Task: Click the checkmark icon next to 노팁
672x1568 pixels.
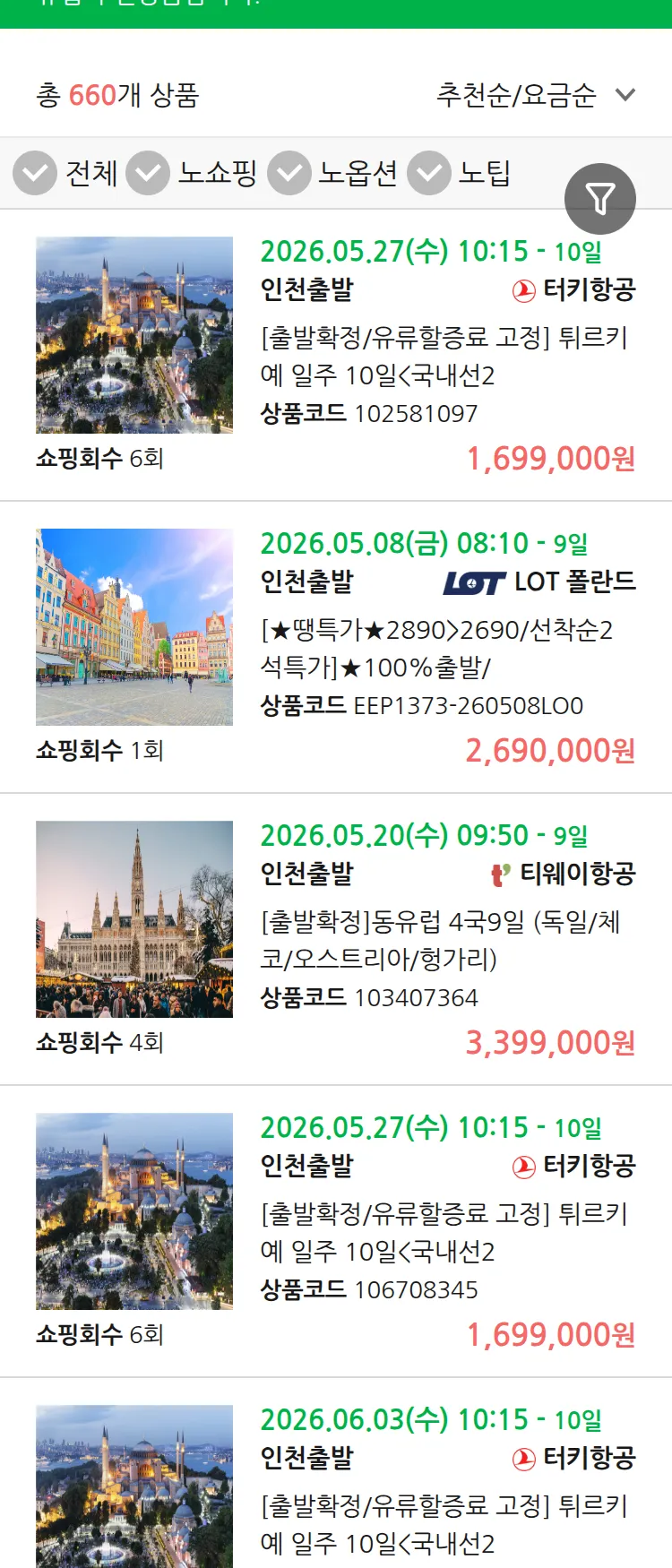Action: pyautogui.click(x=428, y=173)
